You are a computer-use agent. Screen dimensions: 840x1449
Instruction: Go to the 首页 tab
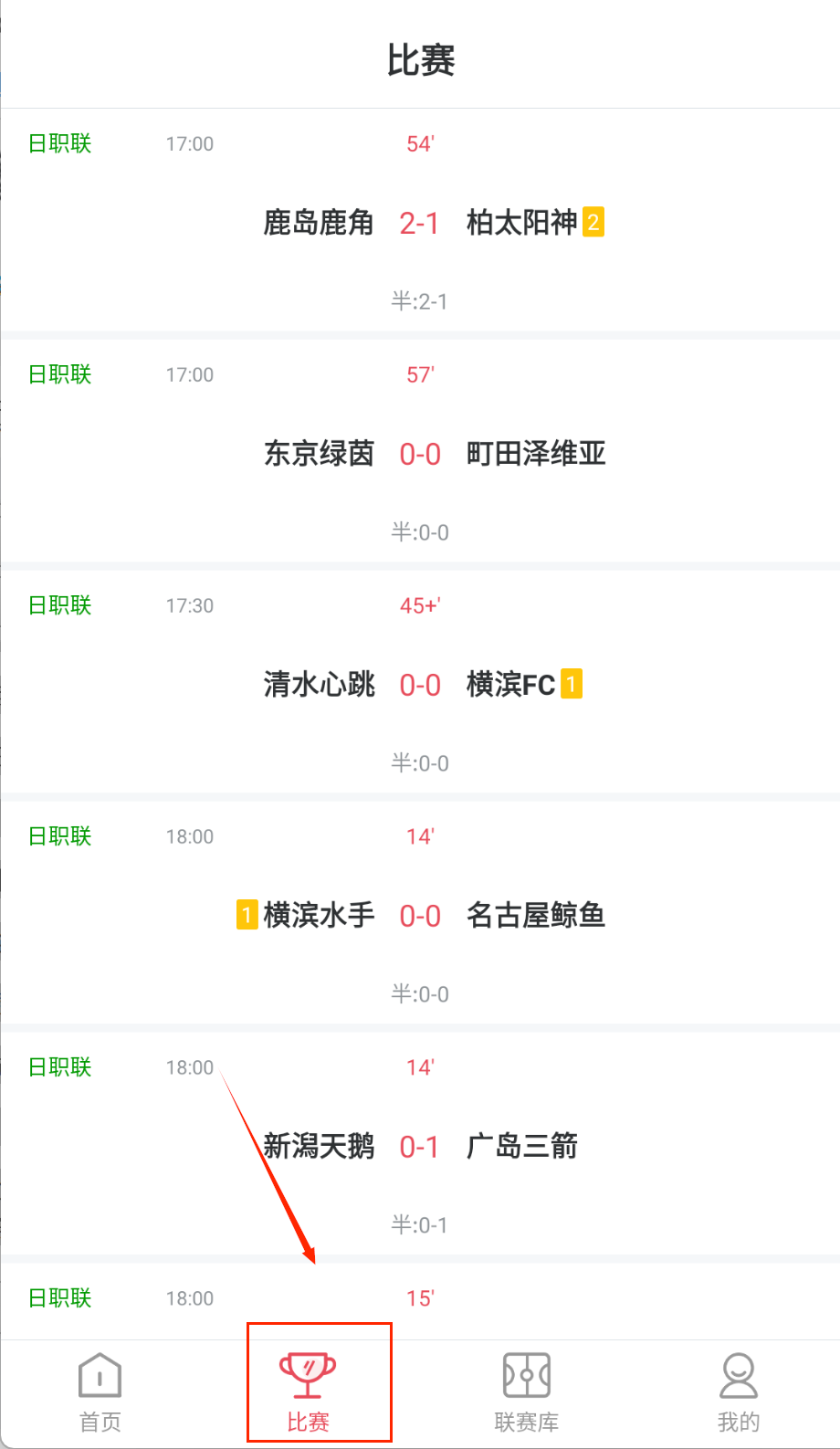(x=100, y=1392)
